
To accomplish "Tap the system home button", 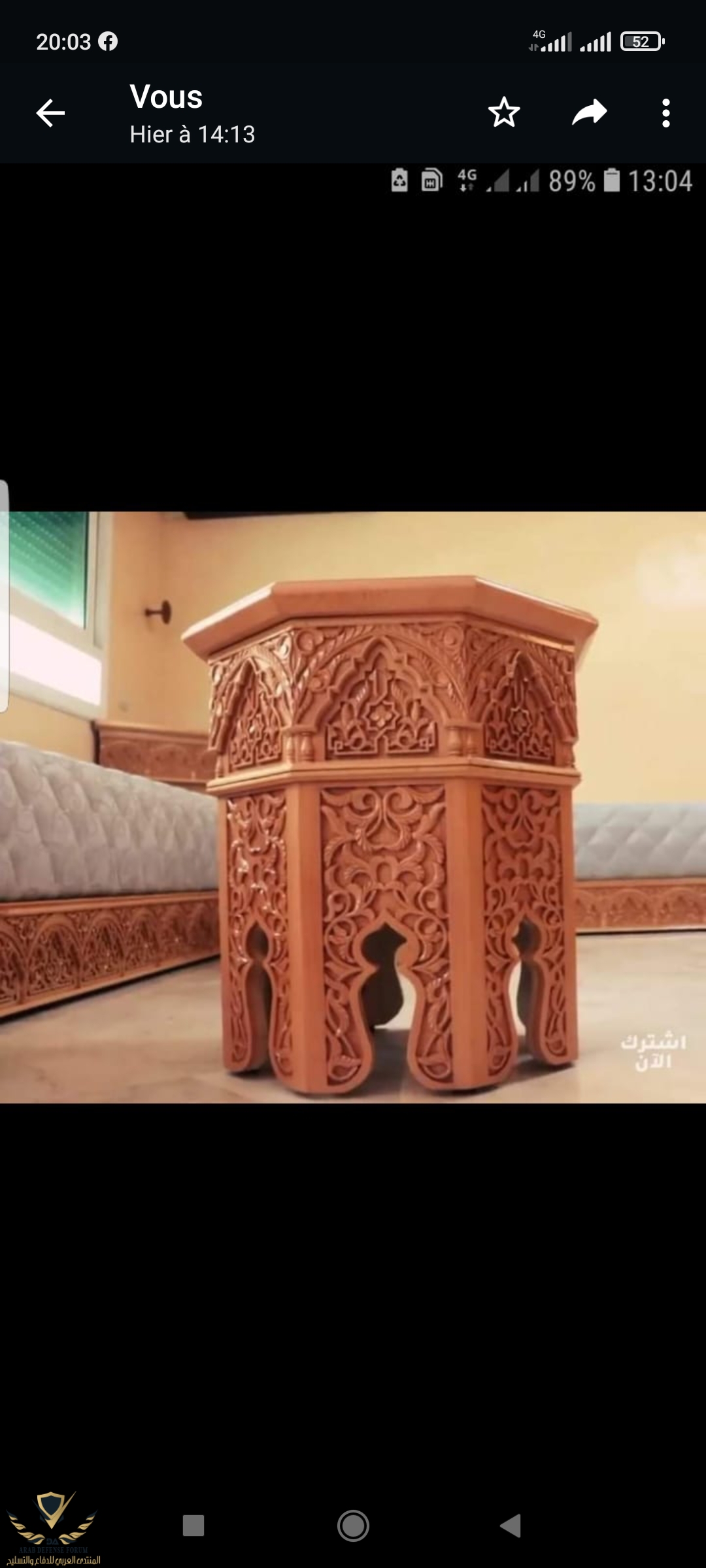I will click(353, 1526).
